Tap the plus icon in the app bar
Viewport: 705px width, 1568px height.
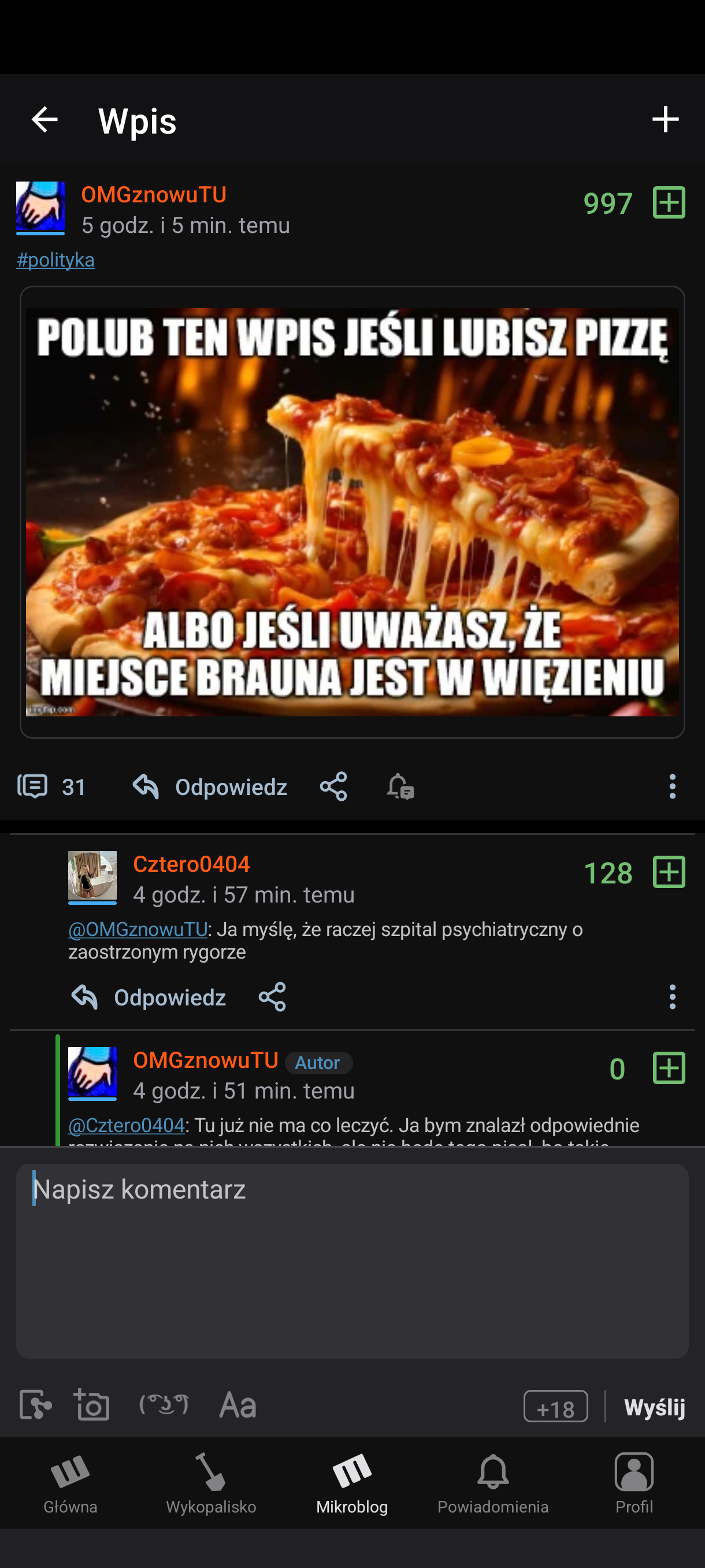[665, 119]
